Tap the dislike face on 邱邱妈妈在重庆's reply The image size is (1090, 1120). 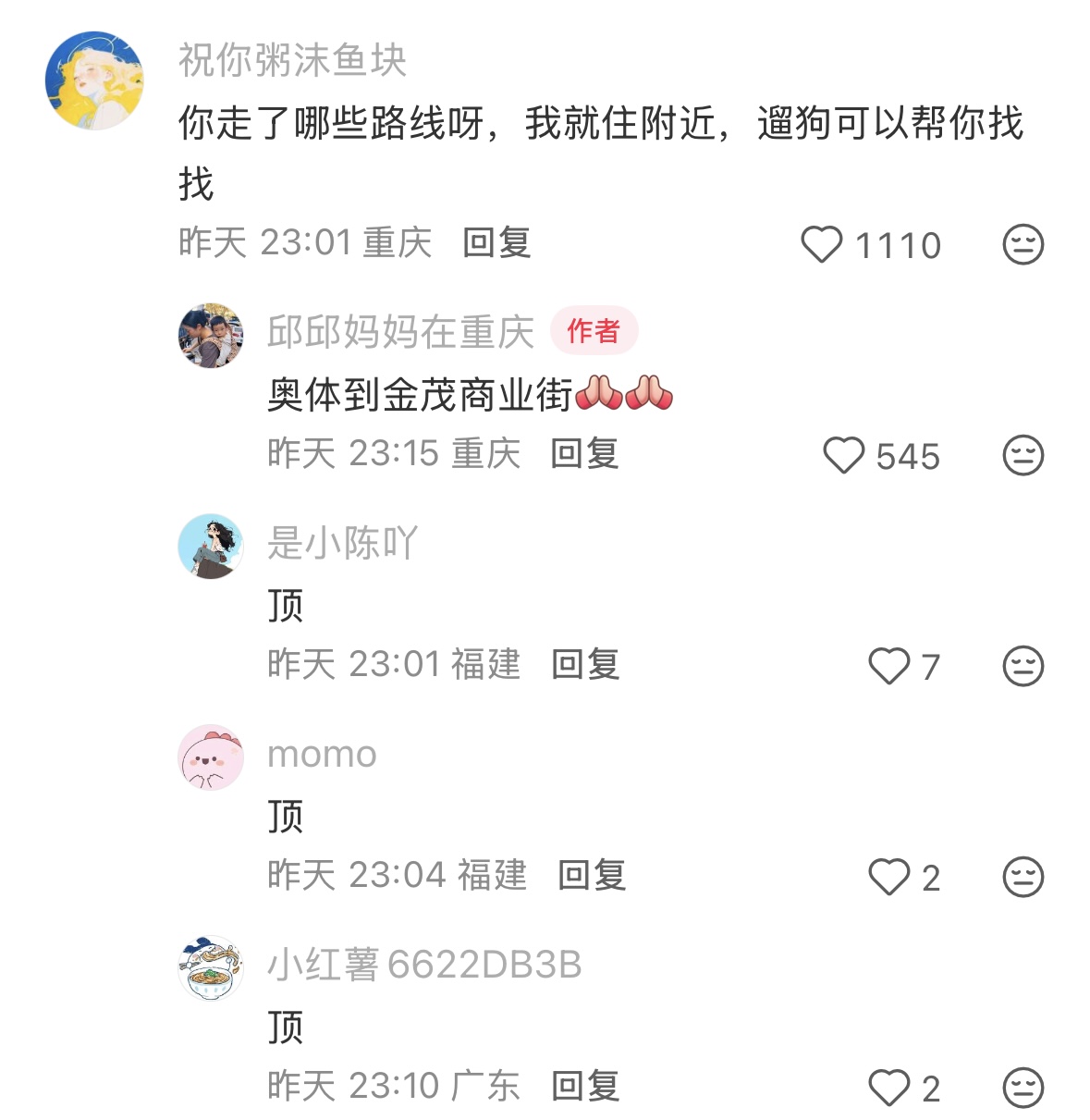(x=1023, y=455)
